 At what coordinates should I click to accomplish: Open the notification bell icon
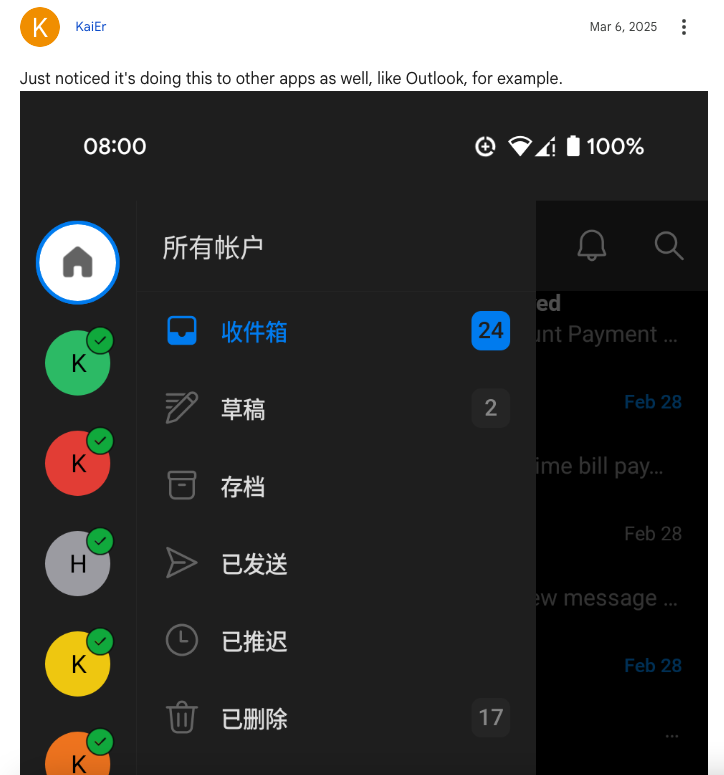pos(591,246)
